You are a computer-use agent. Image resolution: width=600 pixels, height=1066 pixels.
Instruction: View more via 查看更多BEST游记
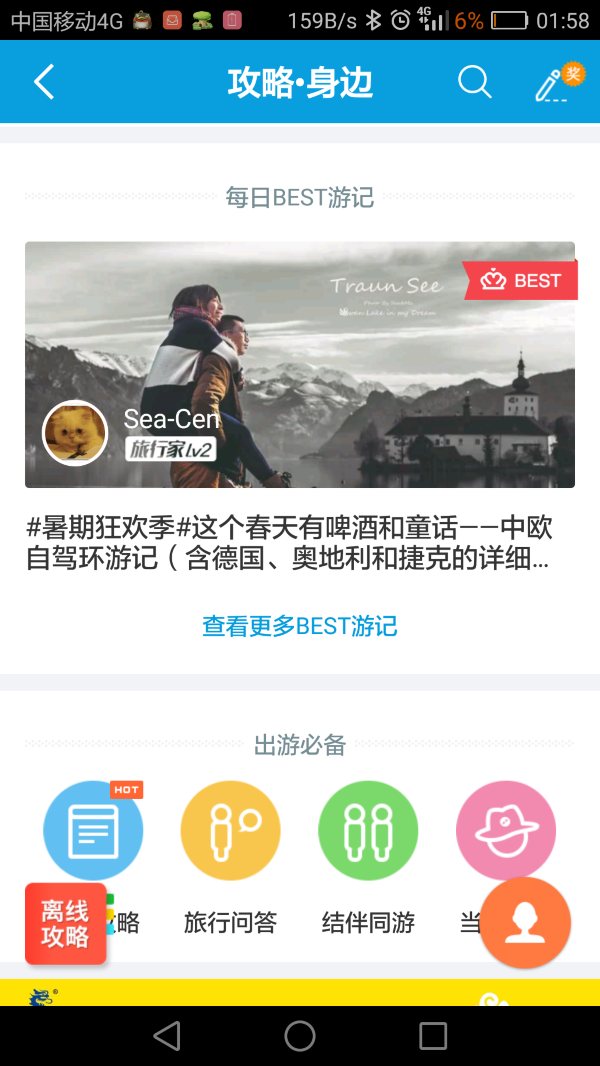pyautogui.click(x=300, y=627)
